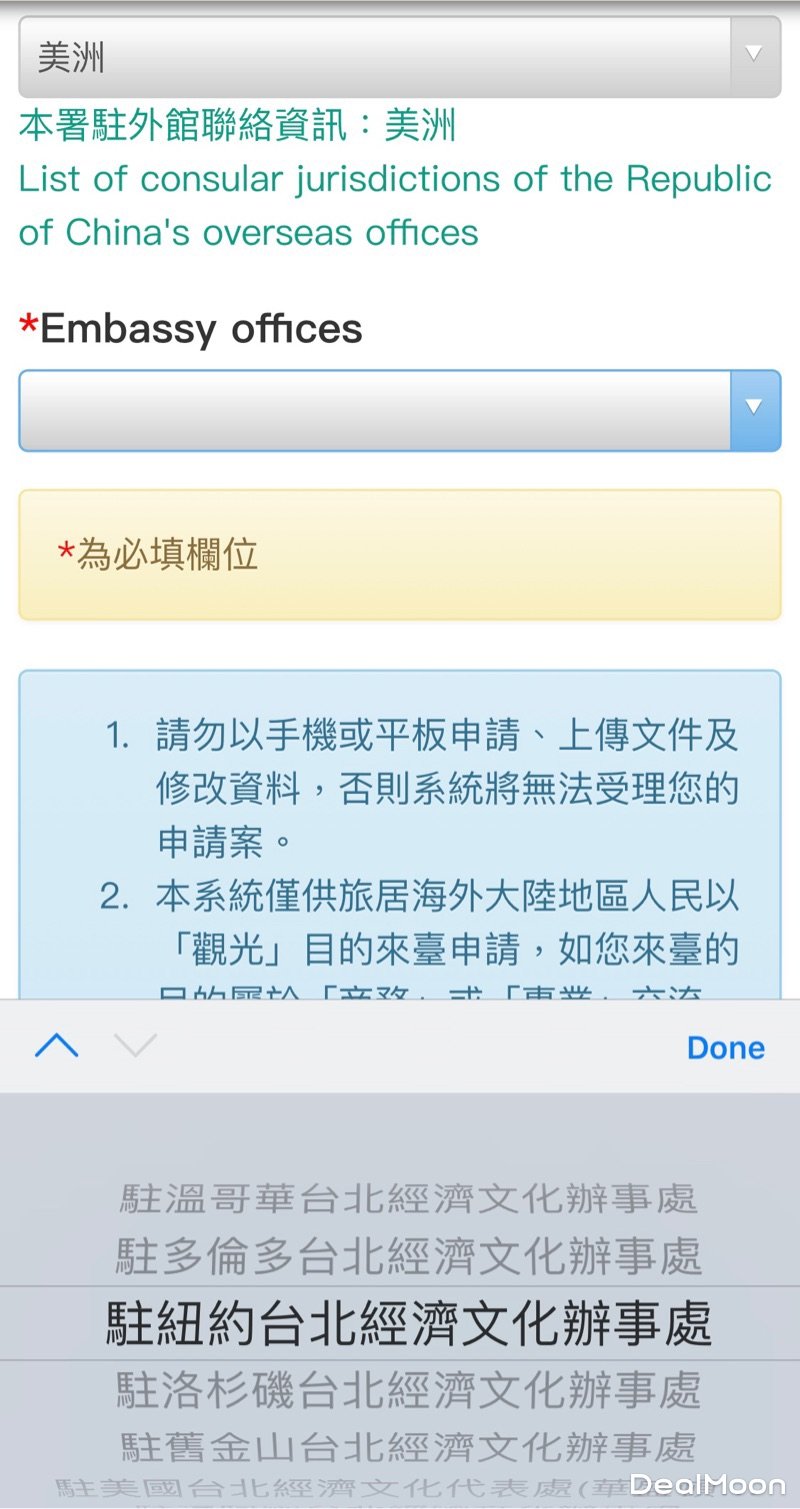Viewport: 800px width, 1509px height.
Task: Select 駐溫哥華台北經濟文化辦事處 in picker
Action: 408,1198
